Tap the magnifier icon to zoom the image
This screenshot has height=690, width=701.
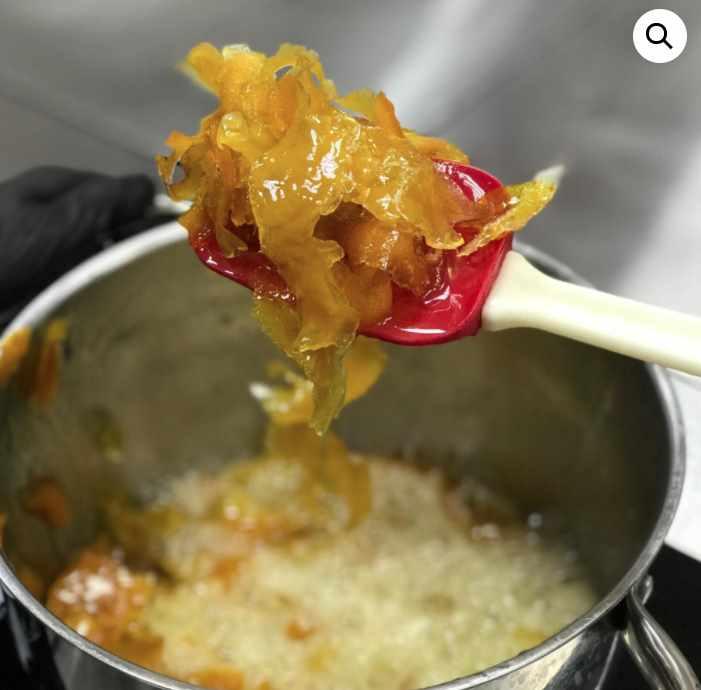click(x=659, y=36)
